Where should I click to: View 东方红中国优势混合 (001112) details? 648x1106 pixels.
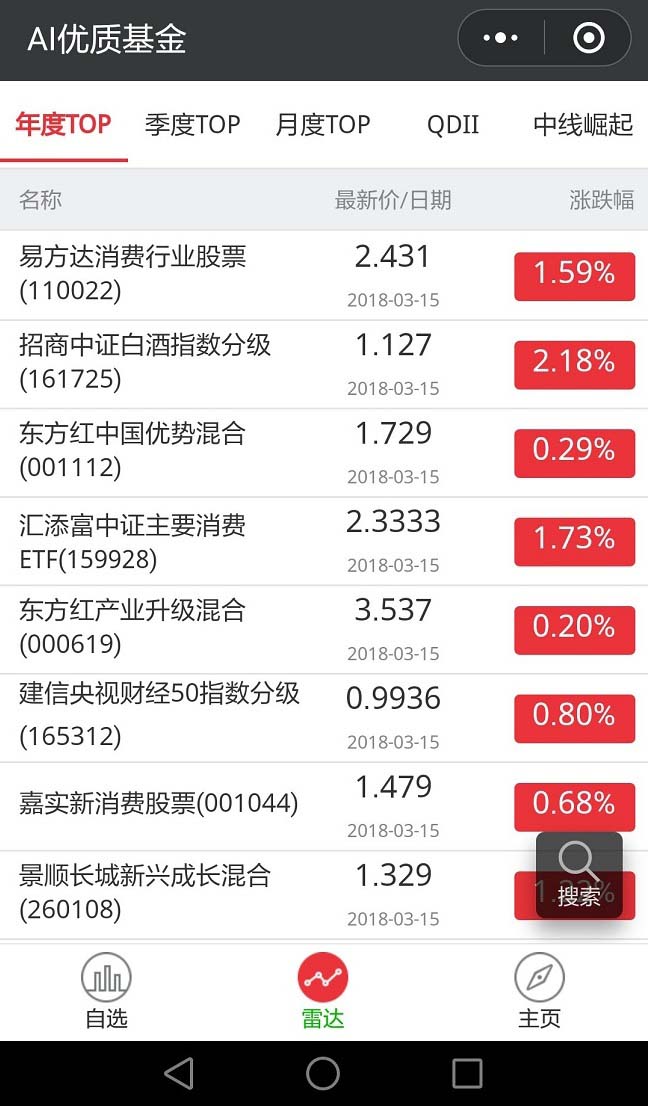point(324,452)
